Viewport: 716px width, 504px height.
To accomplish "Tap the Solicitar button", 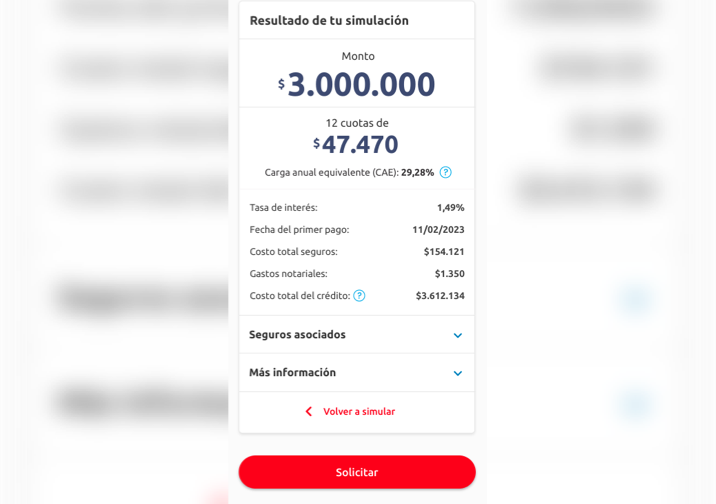I will point(357,472).
